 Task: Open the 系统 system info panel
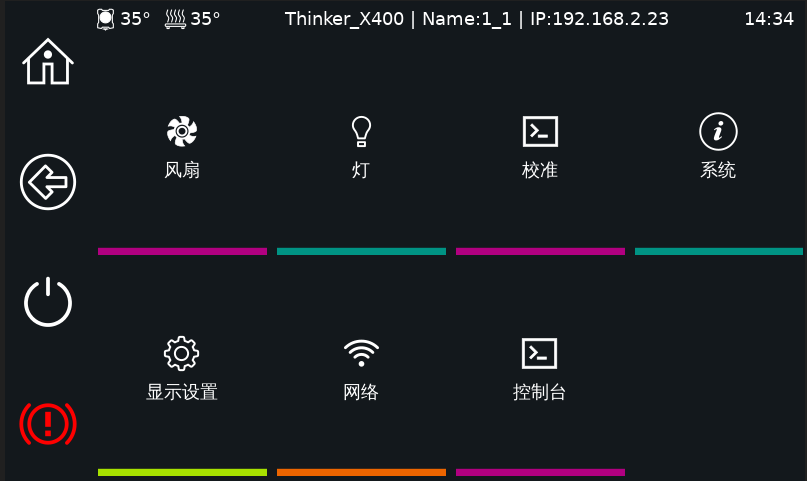click(x=718, y=148)
